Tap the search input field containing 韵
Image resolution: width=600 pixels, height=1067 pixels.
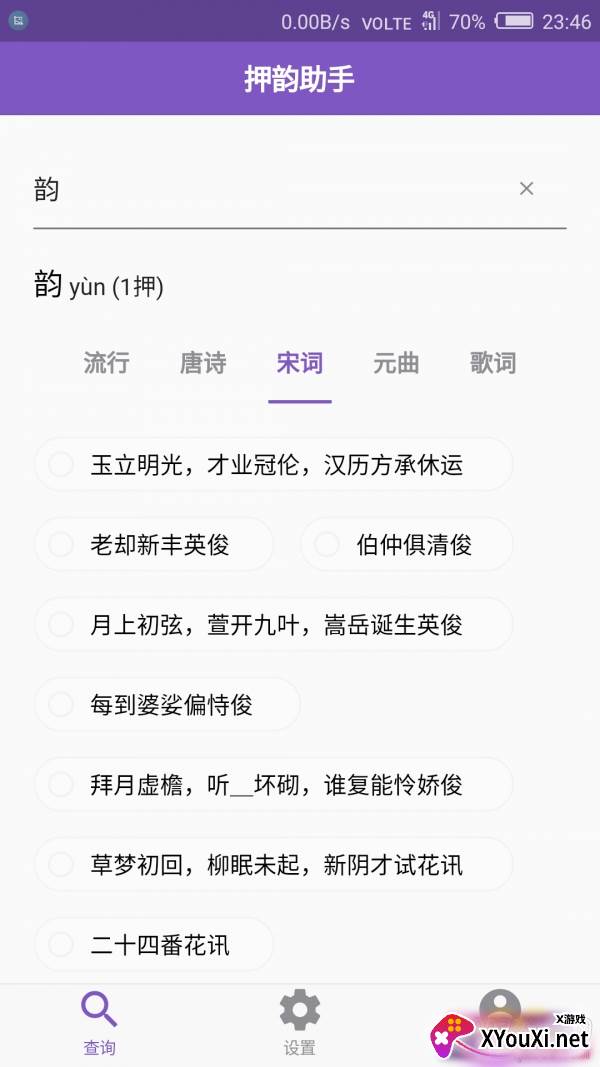[270, 190]
